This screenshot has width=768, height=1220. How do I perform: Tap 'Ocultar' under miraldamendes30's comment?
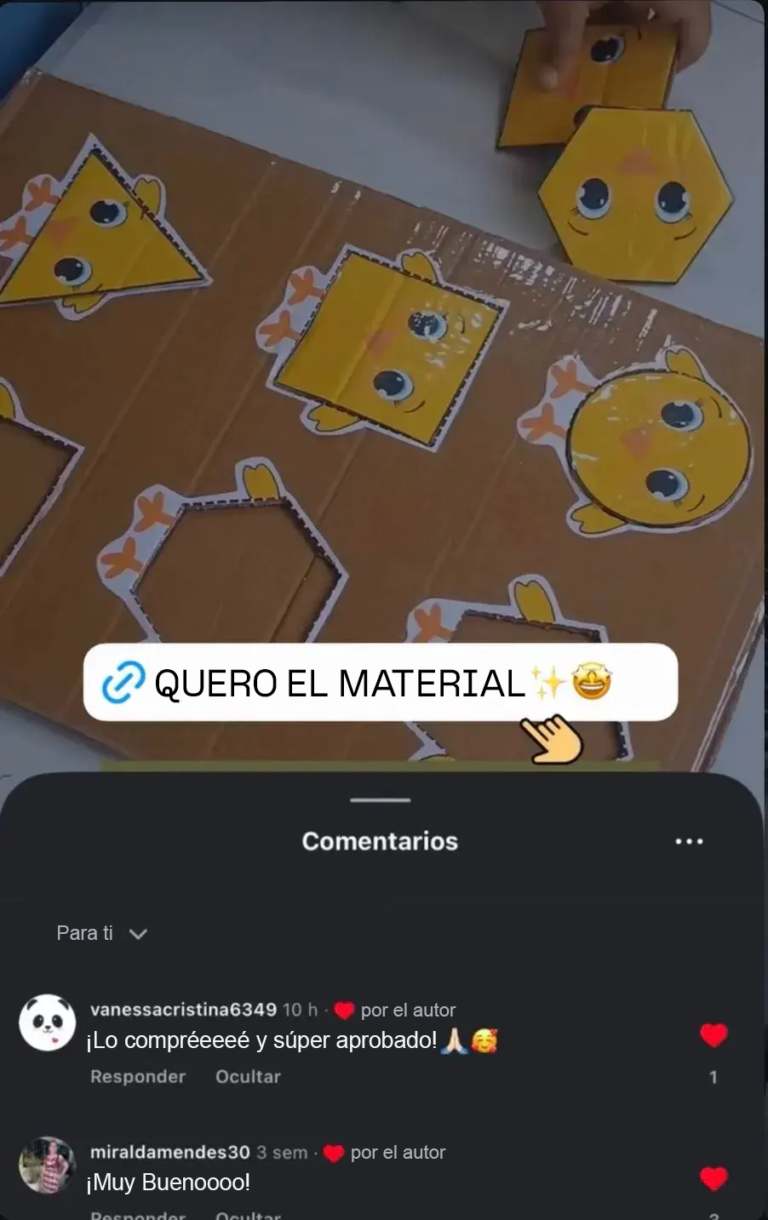click(247, 1216)
